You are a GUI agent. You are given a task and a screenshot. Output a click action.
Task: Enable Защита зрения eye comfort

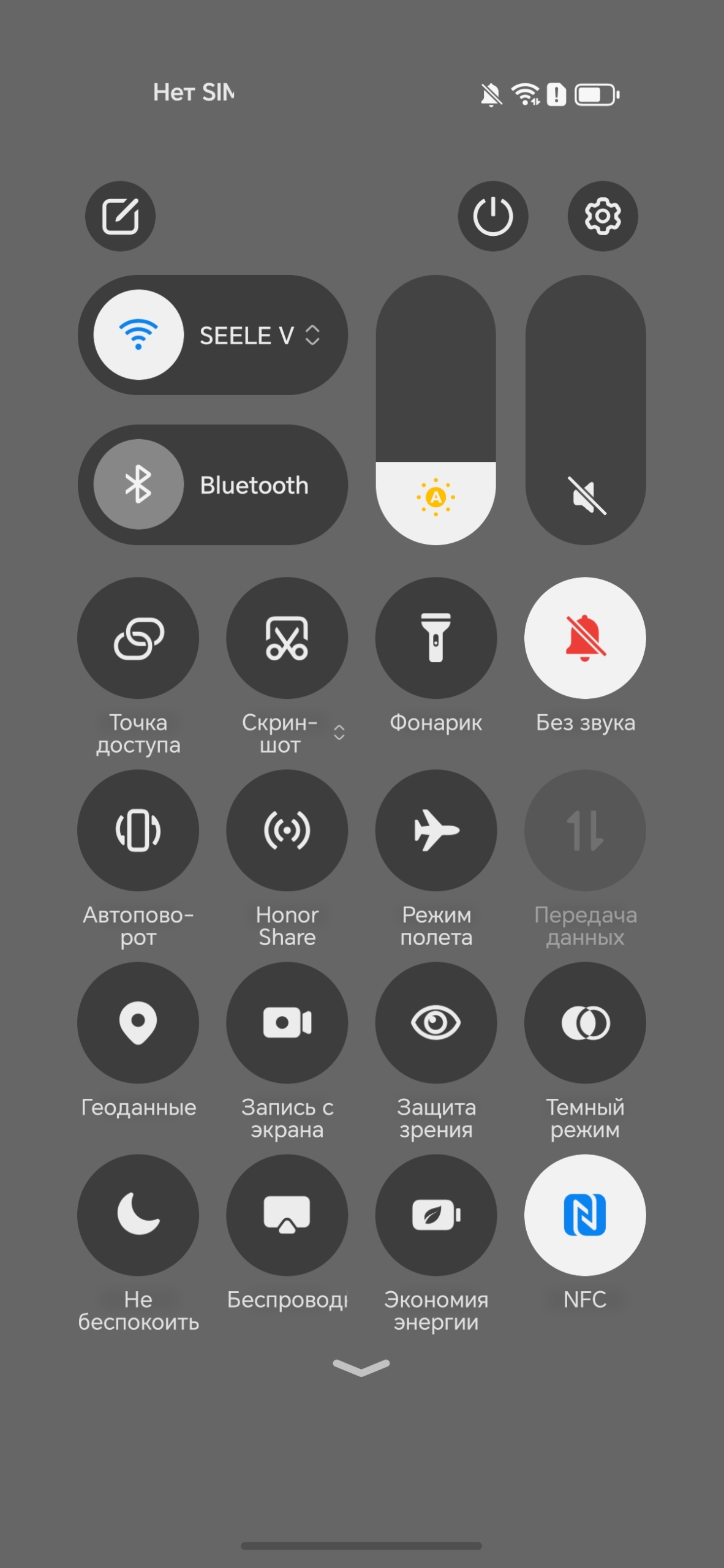coord(436,1022)
